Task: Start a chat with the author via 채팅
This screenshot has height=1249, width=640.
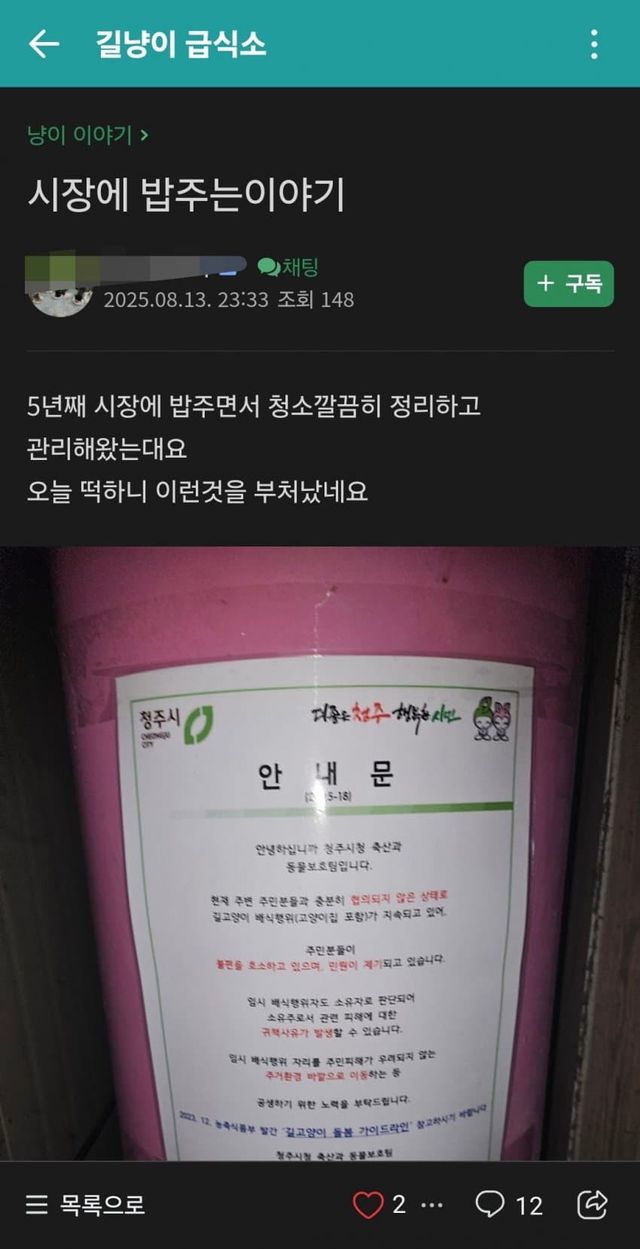Action: 288,266
